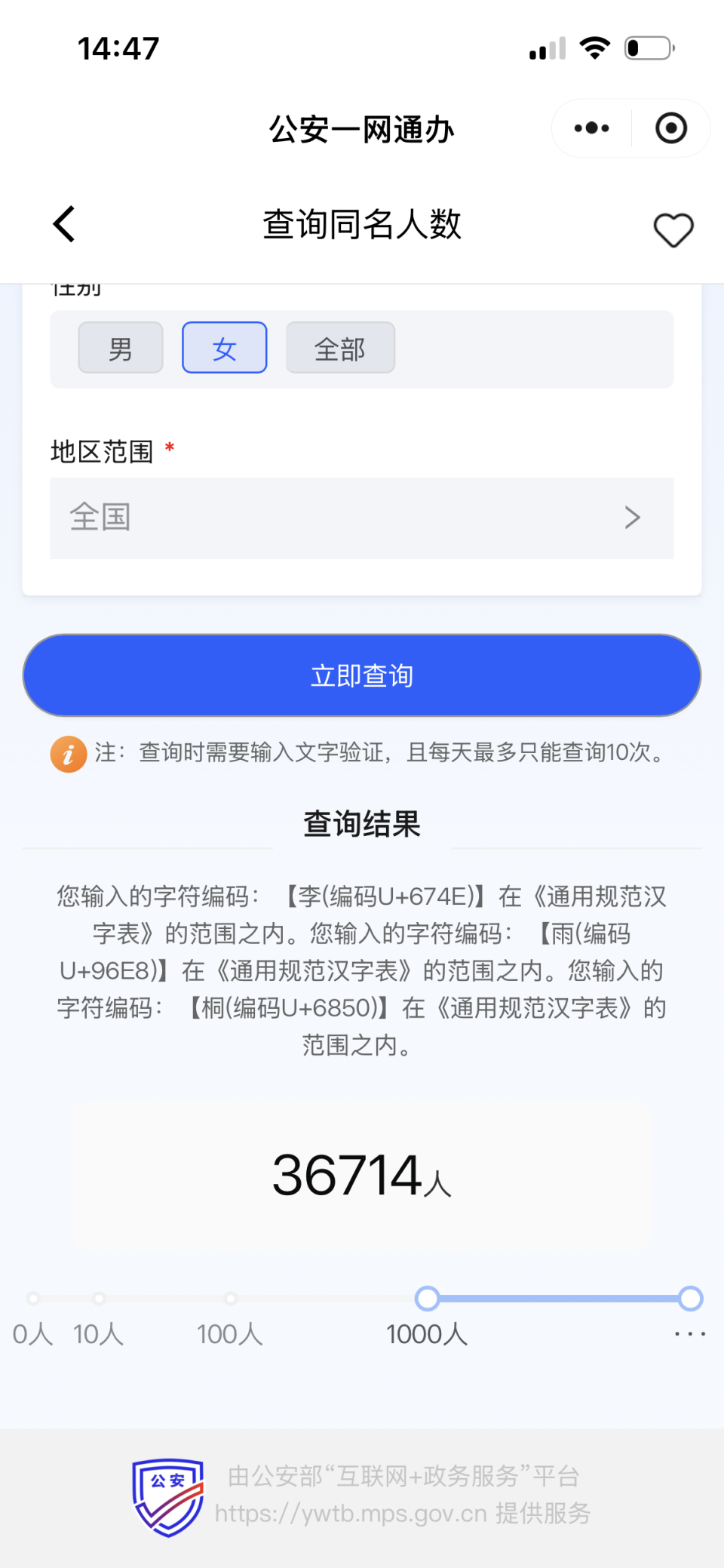The height and width of the screenshot is (1568, 724).
Task: Select 全部 to include all genders
Action: click(340, 348)
